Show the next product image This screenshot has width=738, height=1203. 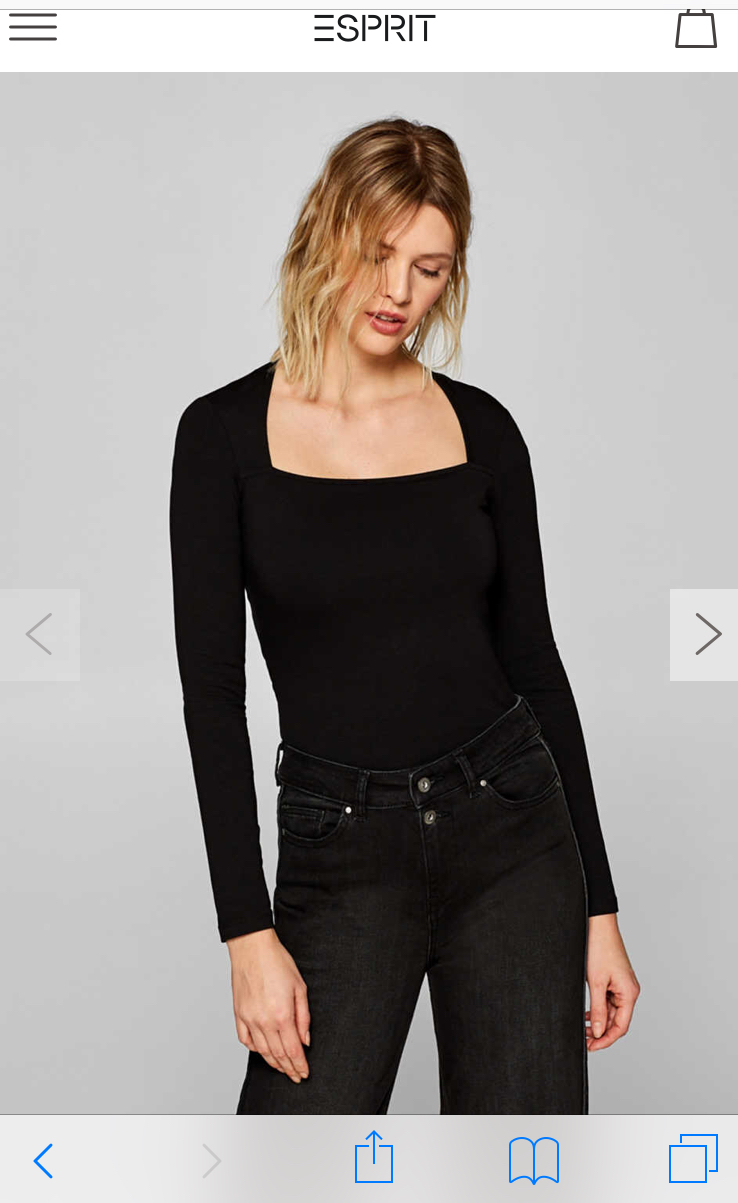click(x=704, y=634)
